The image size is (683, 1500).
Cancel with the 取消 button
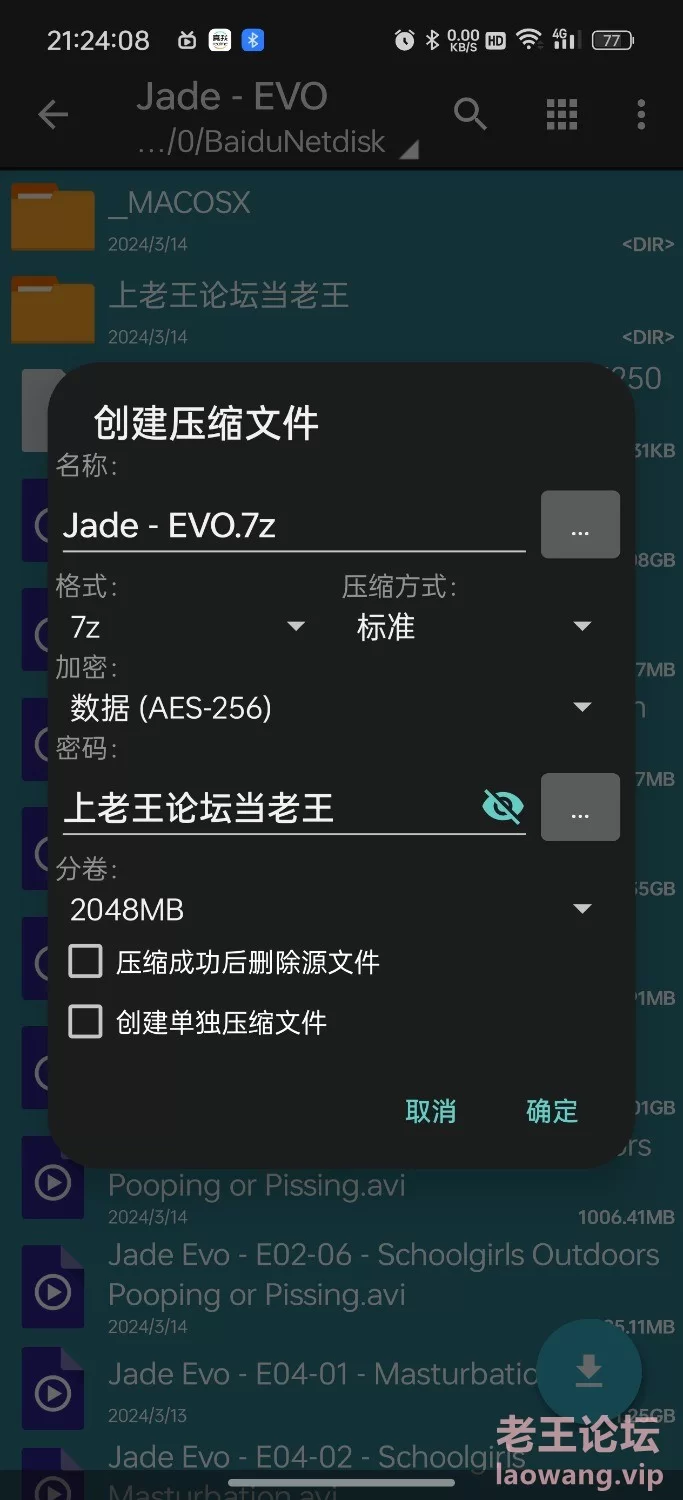coord(431,1111)
